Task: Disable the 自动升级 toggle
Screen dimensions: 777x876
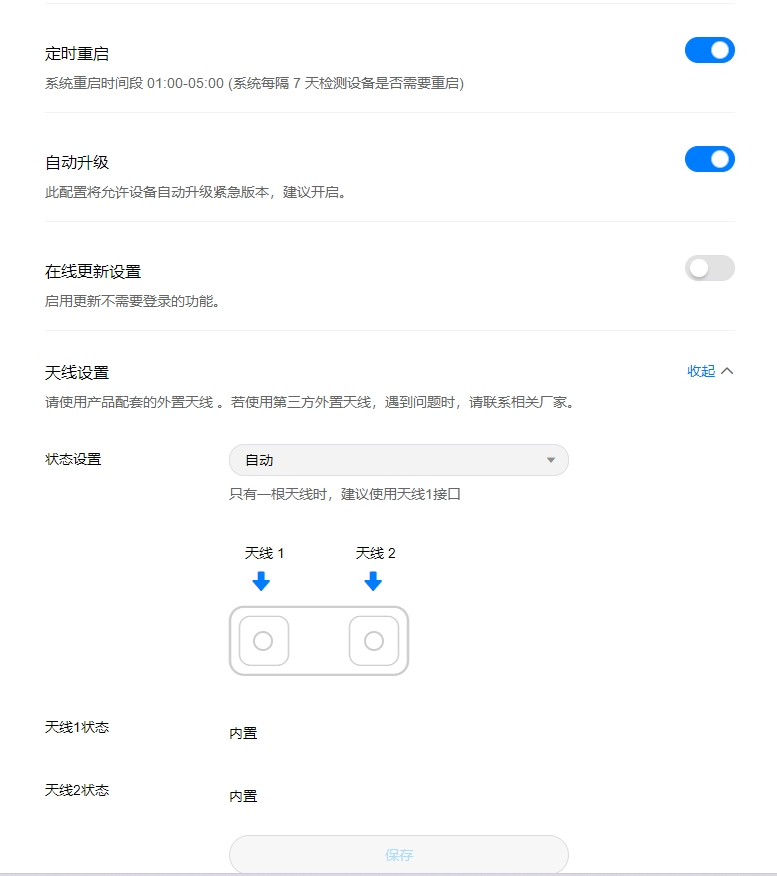Action: 709,160
